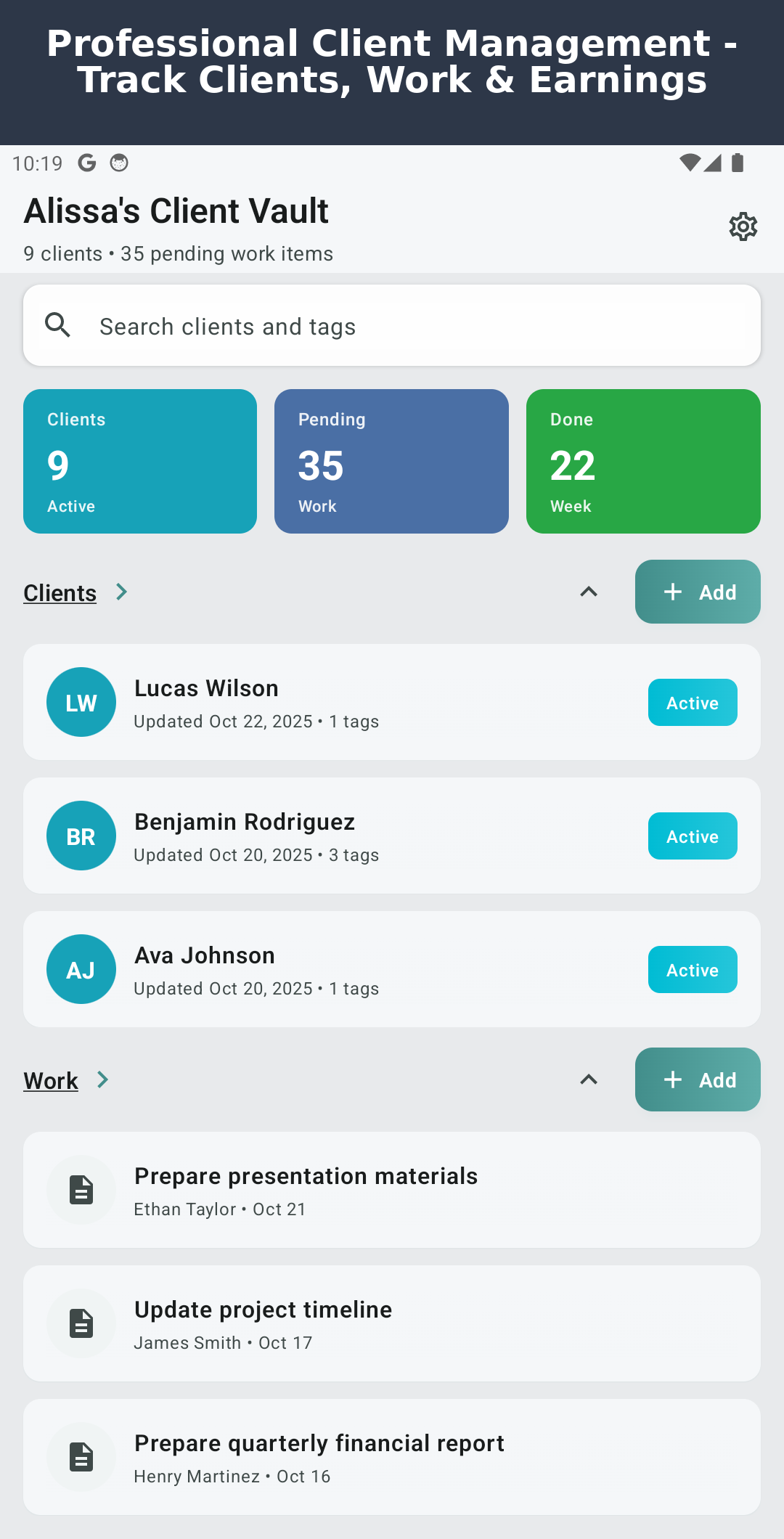Expand Clients with the right arrow
The width and height of the screenshot is (784, 1539).
tap(121, 592)
